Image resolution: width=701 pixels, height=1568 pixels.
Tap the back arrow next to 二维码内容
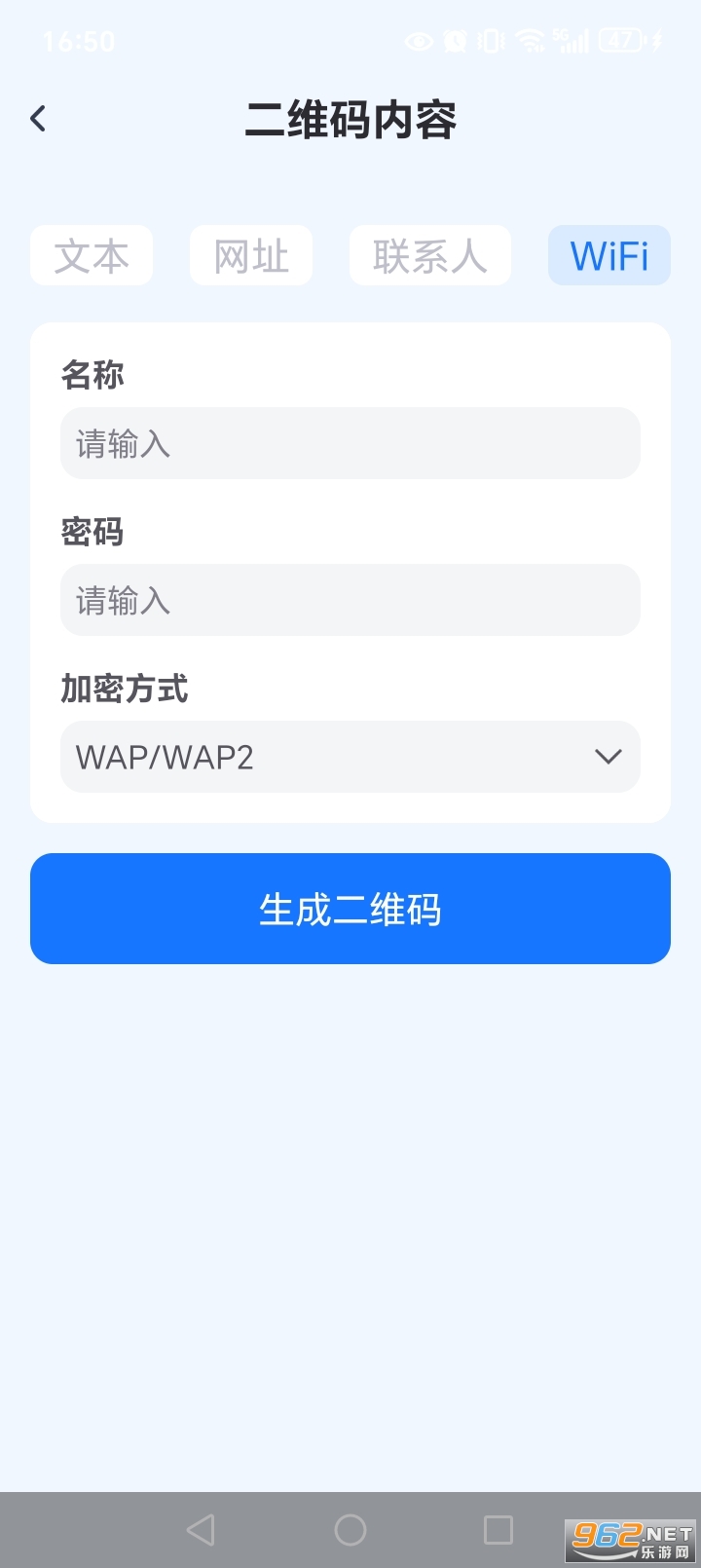[38, 117]
